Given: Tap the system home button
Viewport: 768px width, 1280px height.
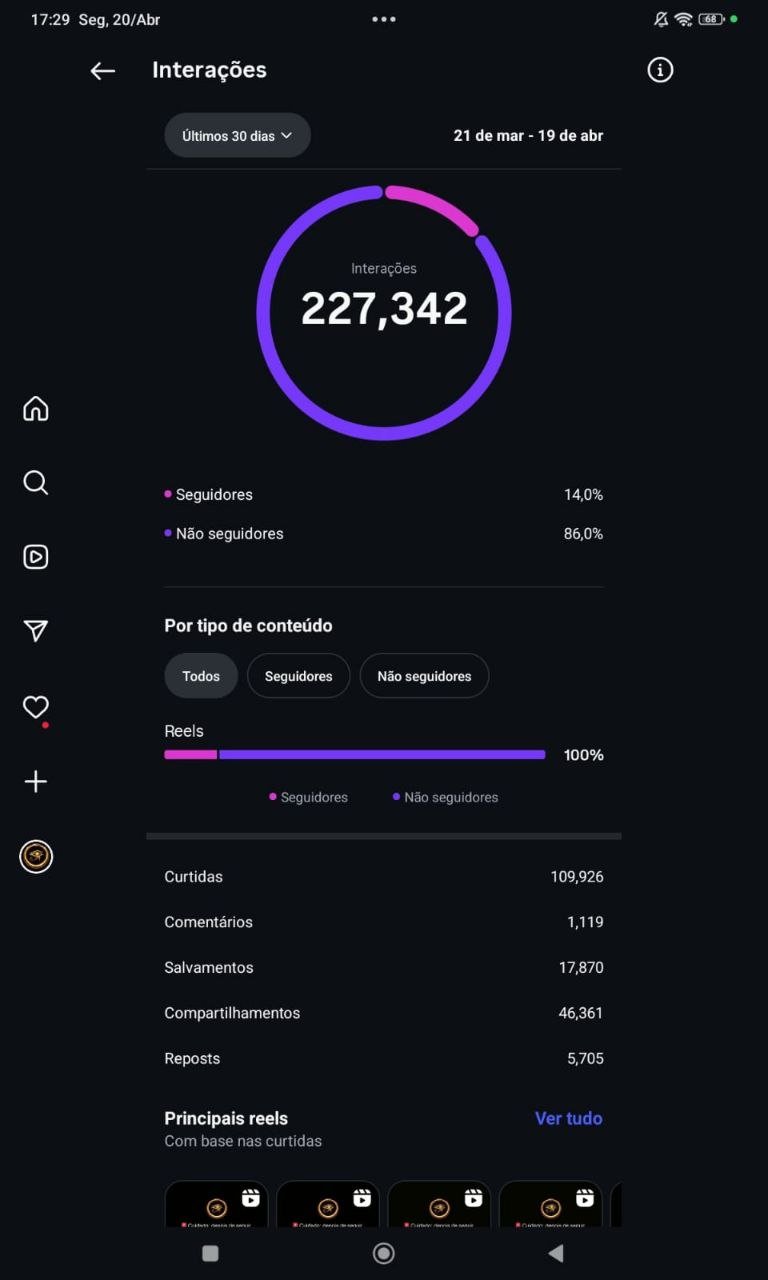Looking at the screenshot, I should [383, 1253].
